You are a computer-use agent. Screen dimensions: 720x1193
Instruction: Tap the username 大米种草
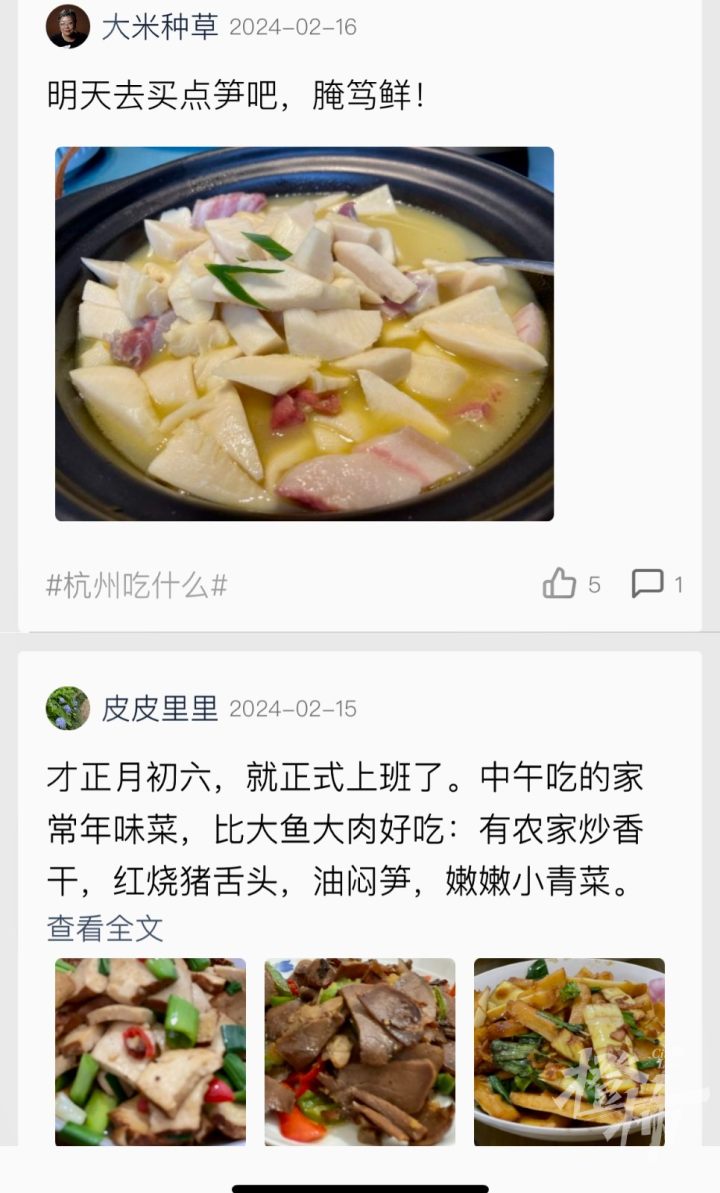(x=160, y=27)
